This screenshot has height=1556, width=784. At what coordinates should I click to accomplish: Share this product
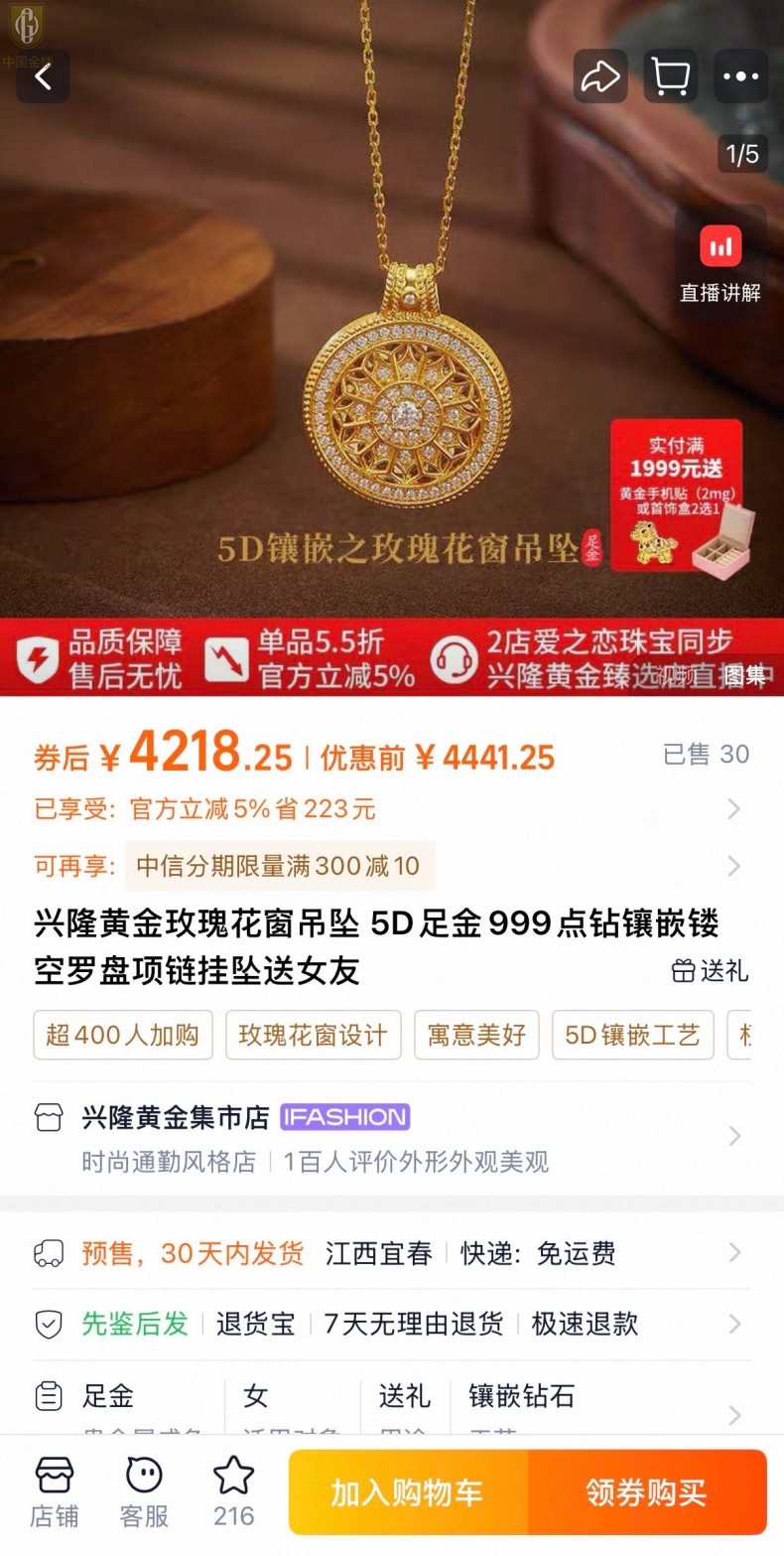599,76
